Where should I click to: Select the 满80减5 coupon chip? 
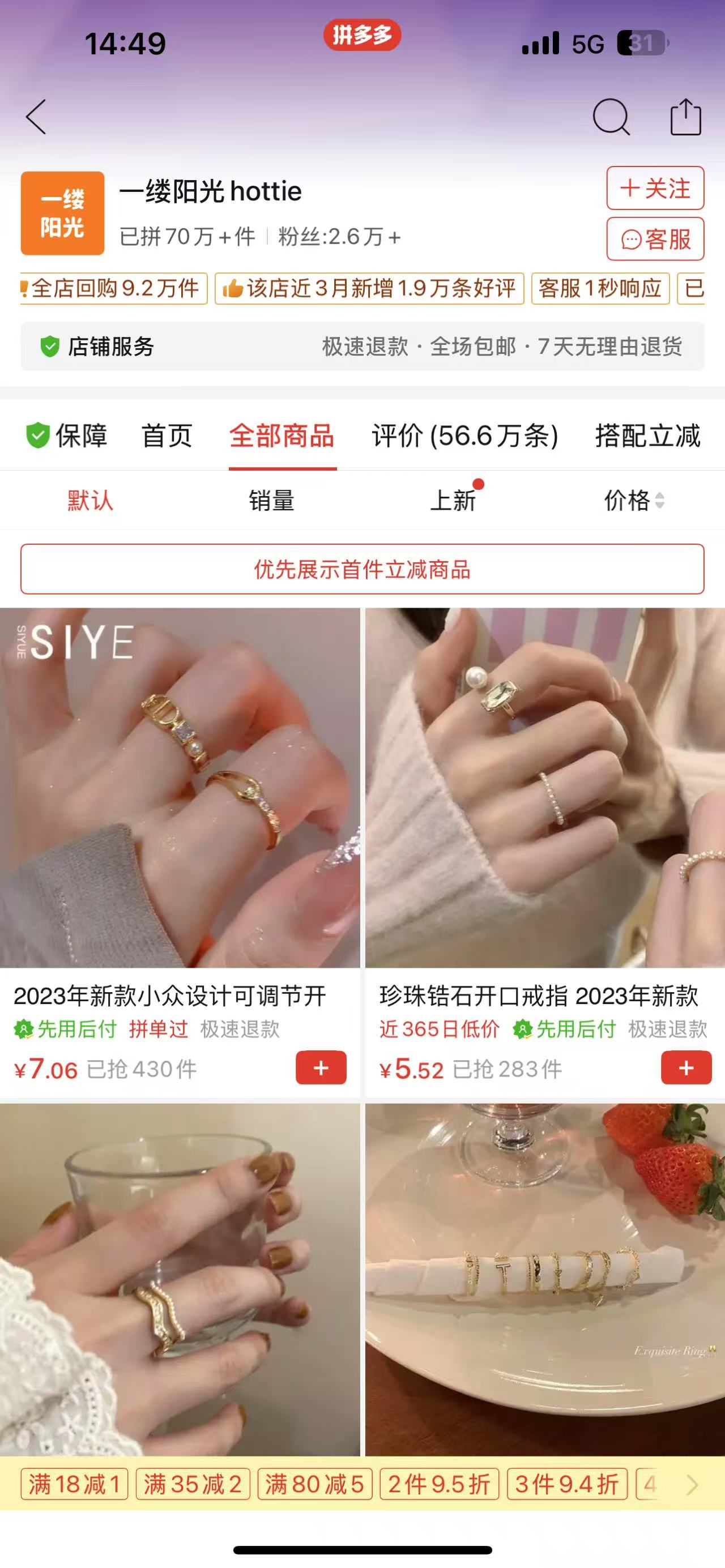(315, 1484)
